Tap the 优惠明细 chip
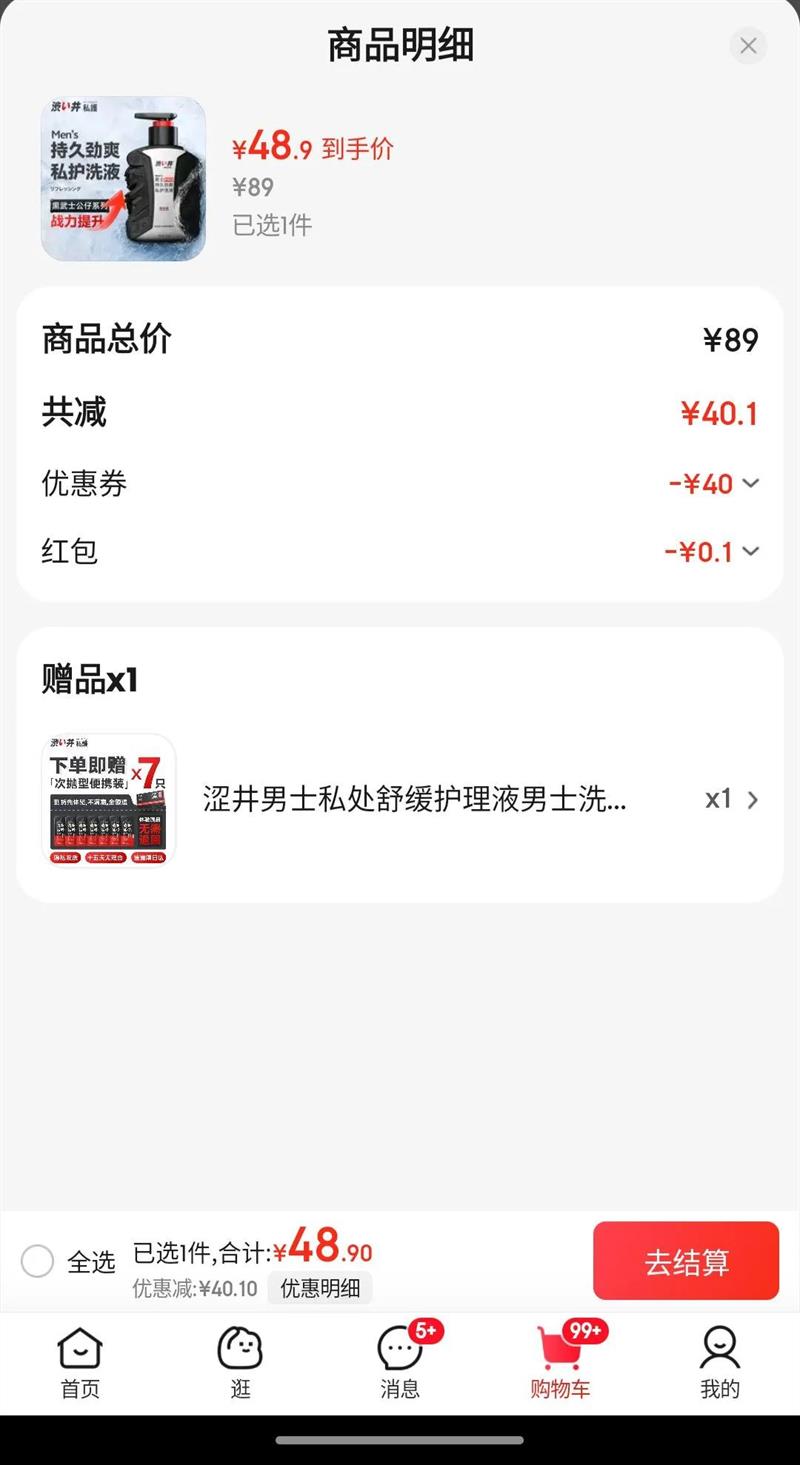 click(x=320, y=1288)
